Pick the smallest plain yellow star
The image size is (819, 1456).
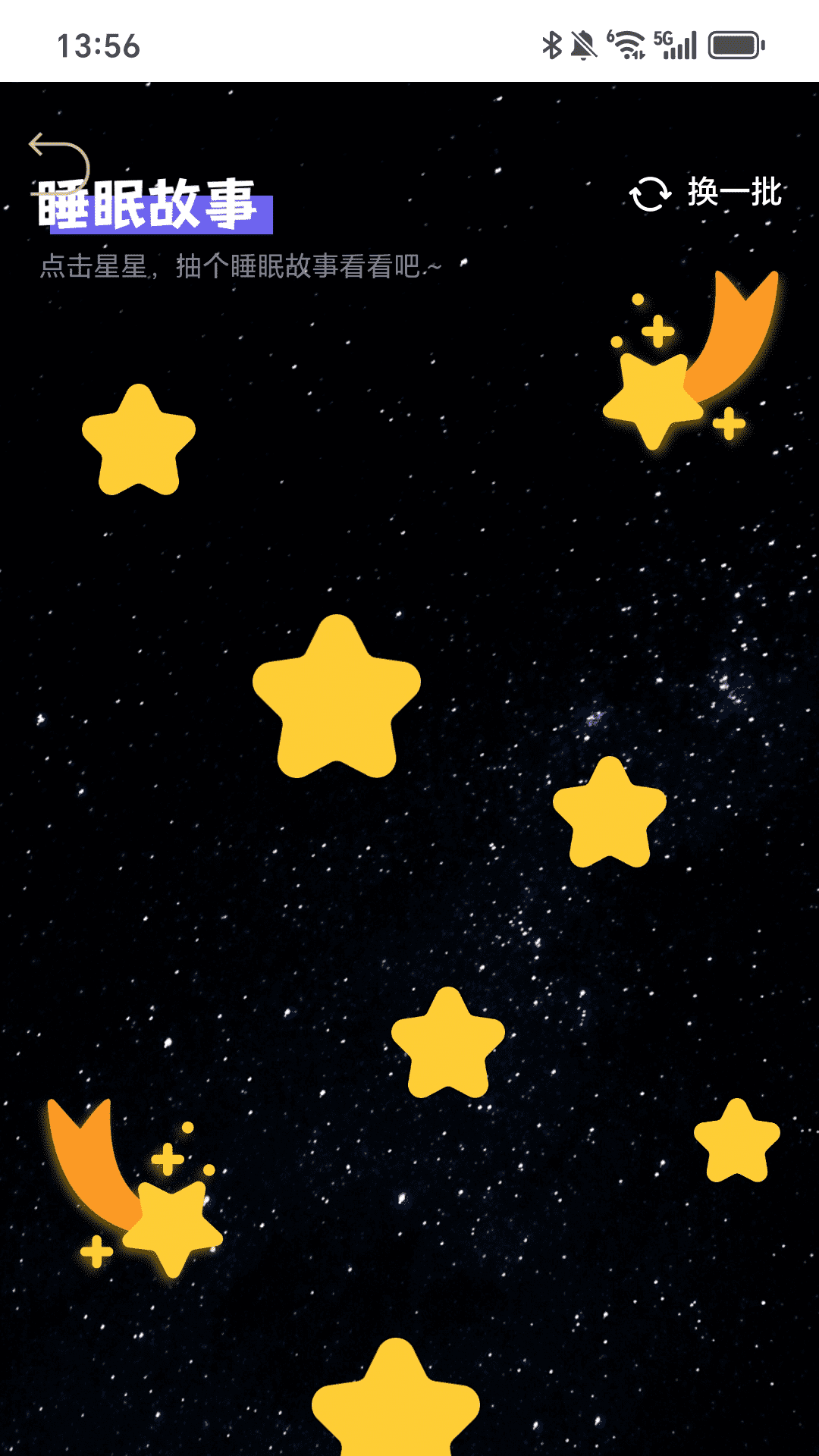click(x=736, y=1141)
